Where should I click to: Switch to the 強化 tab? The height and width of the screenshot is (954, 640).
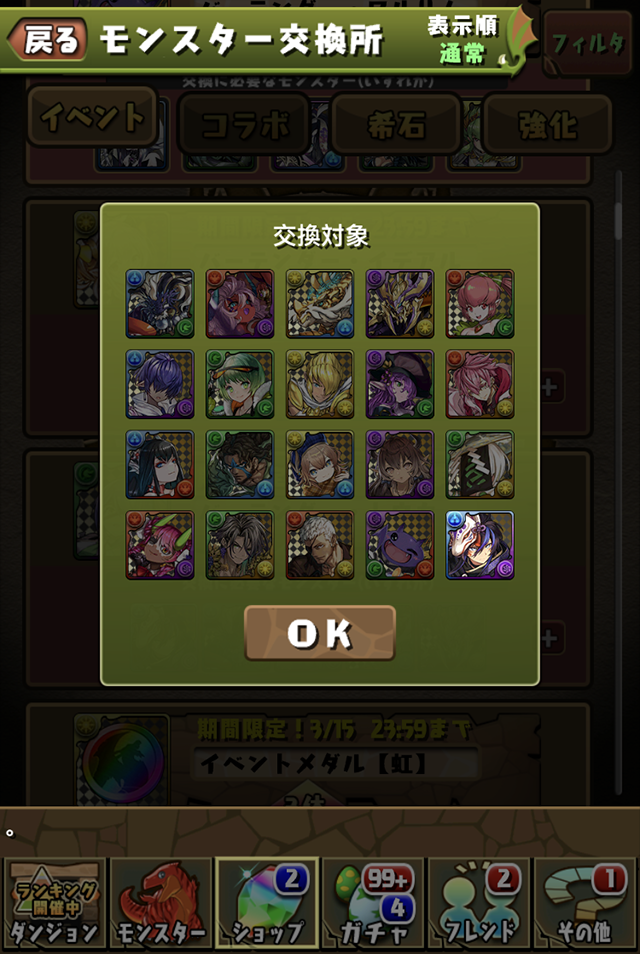click(548, 124)
